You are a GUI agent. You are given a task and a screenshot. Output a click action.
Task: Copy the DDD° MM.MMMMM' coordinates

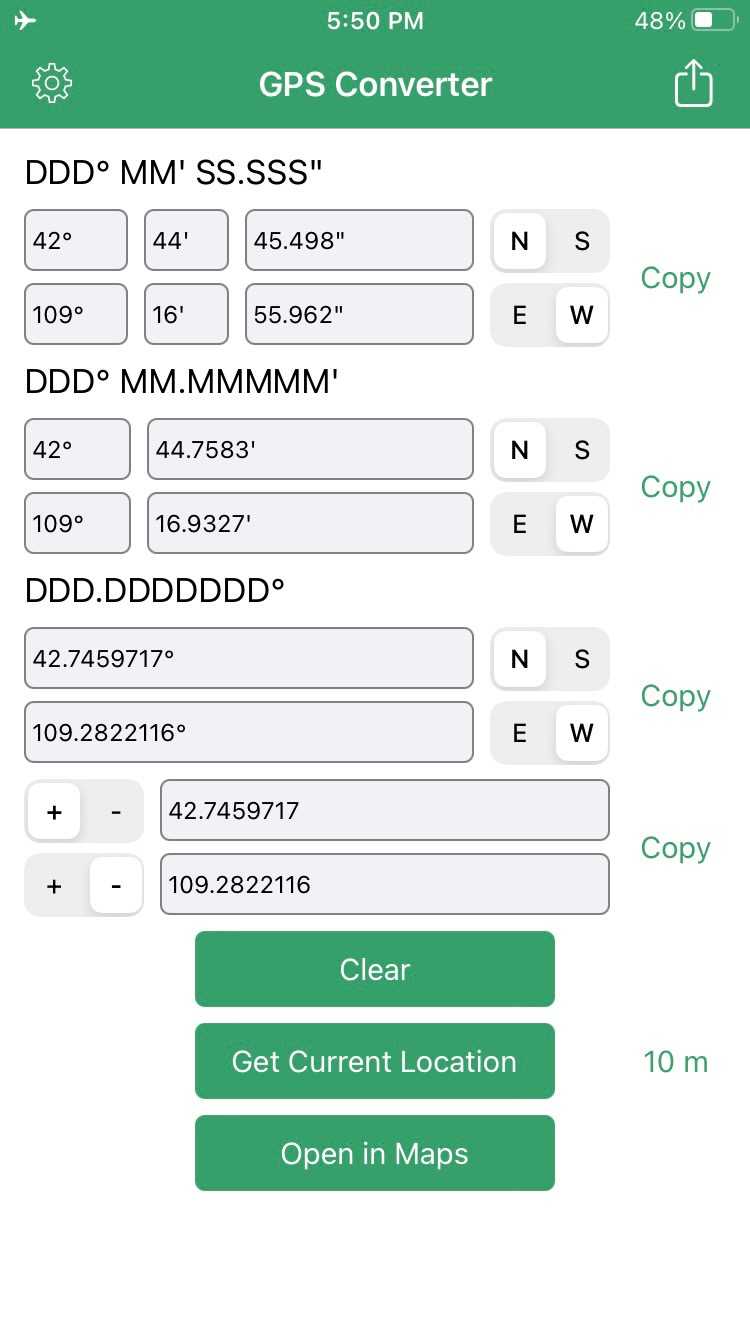pyautogui.click(x=676, y=487)
